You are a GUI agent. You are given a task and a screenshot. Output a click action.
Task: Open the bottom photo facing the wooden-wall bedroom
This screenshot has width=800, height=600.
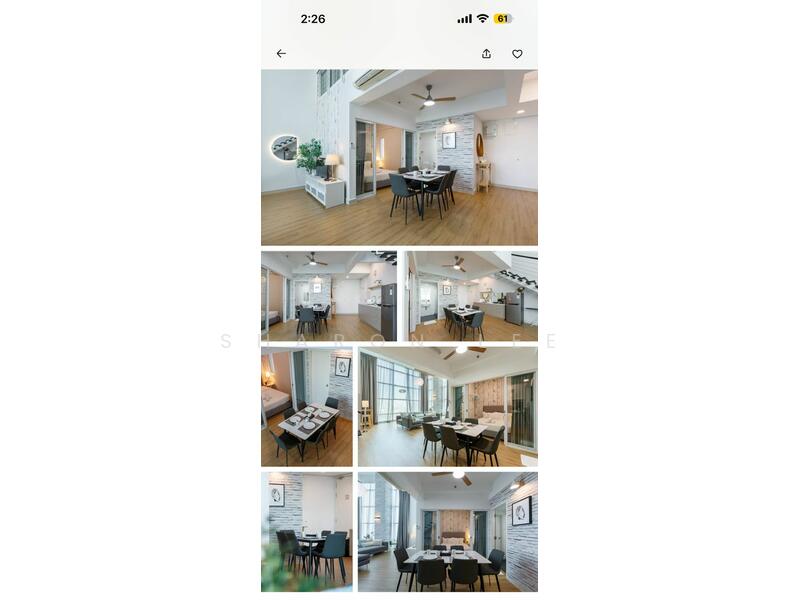(x=447, y=532)
